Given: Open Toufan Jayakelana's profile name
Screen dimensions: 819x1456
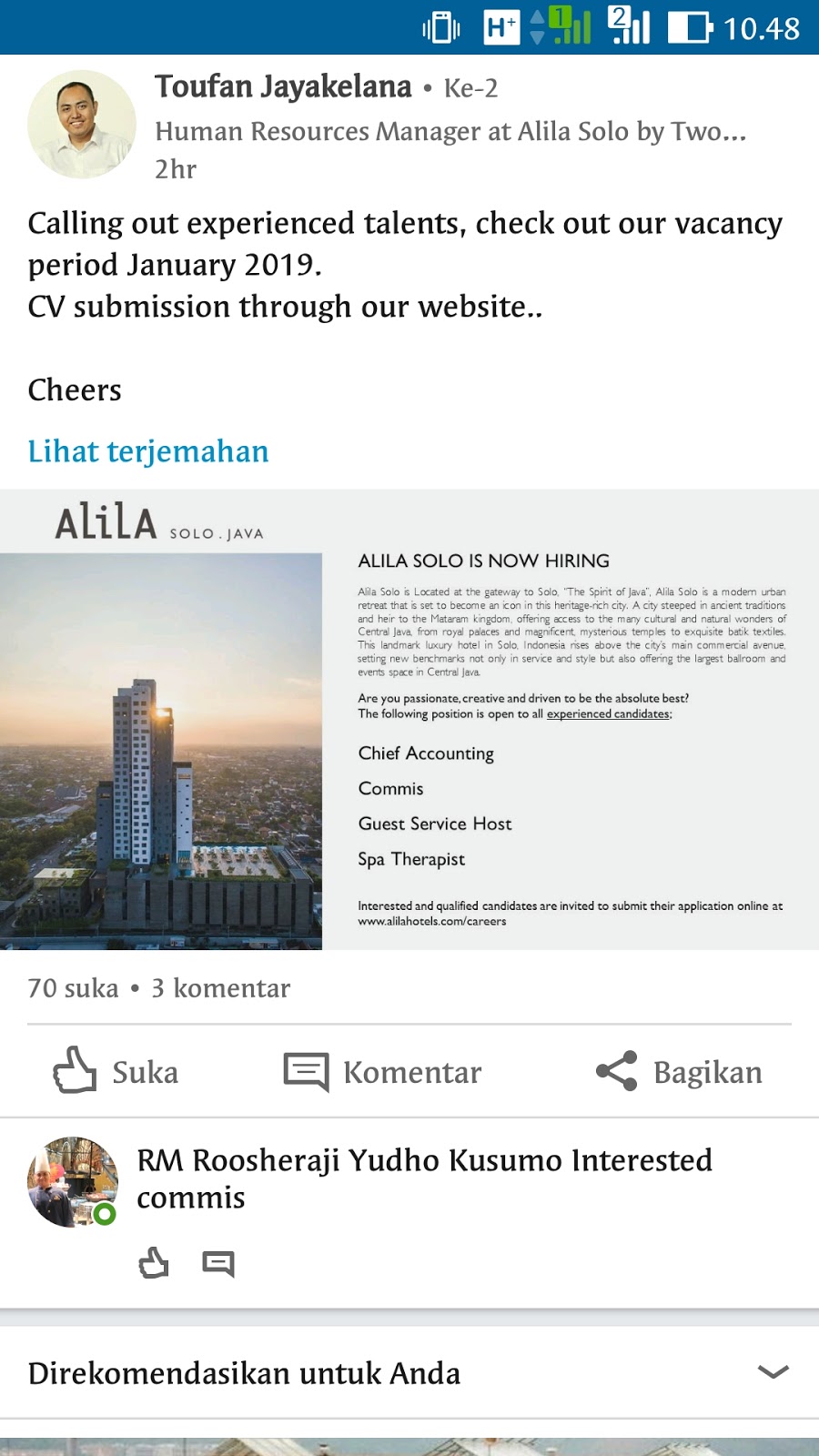Looking at the screenshot, I should click(x=283, y=87).
